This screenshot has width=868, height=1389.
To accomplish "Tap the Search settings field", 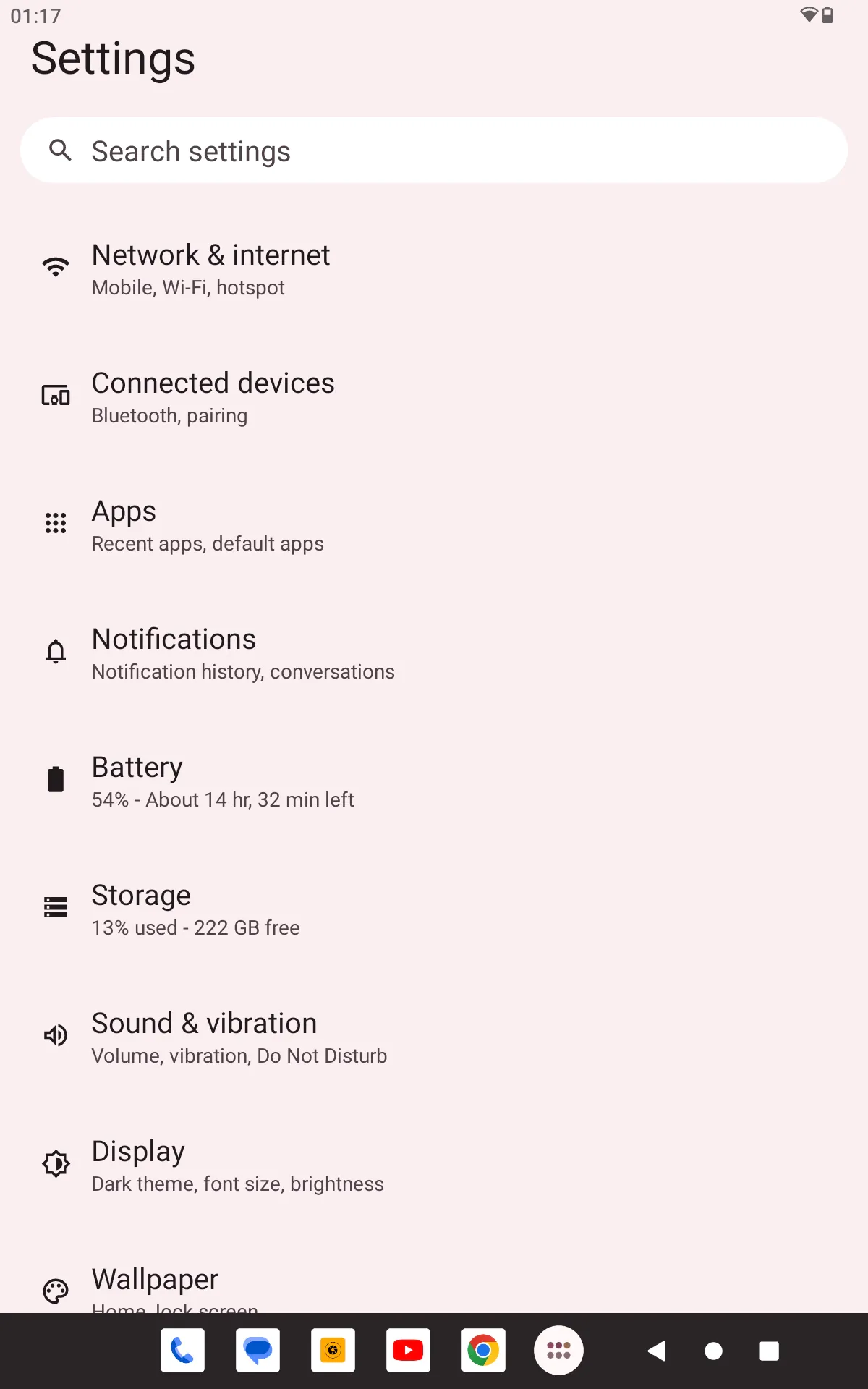I will [434, 150].
